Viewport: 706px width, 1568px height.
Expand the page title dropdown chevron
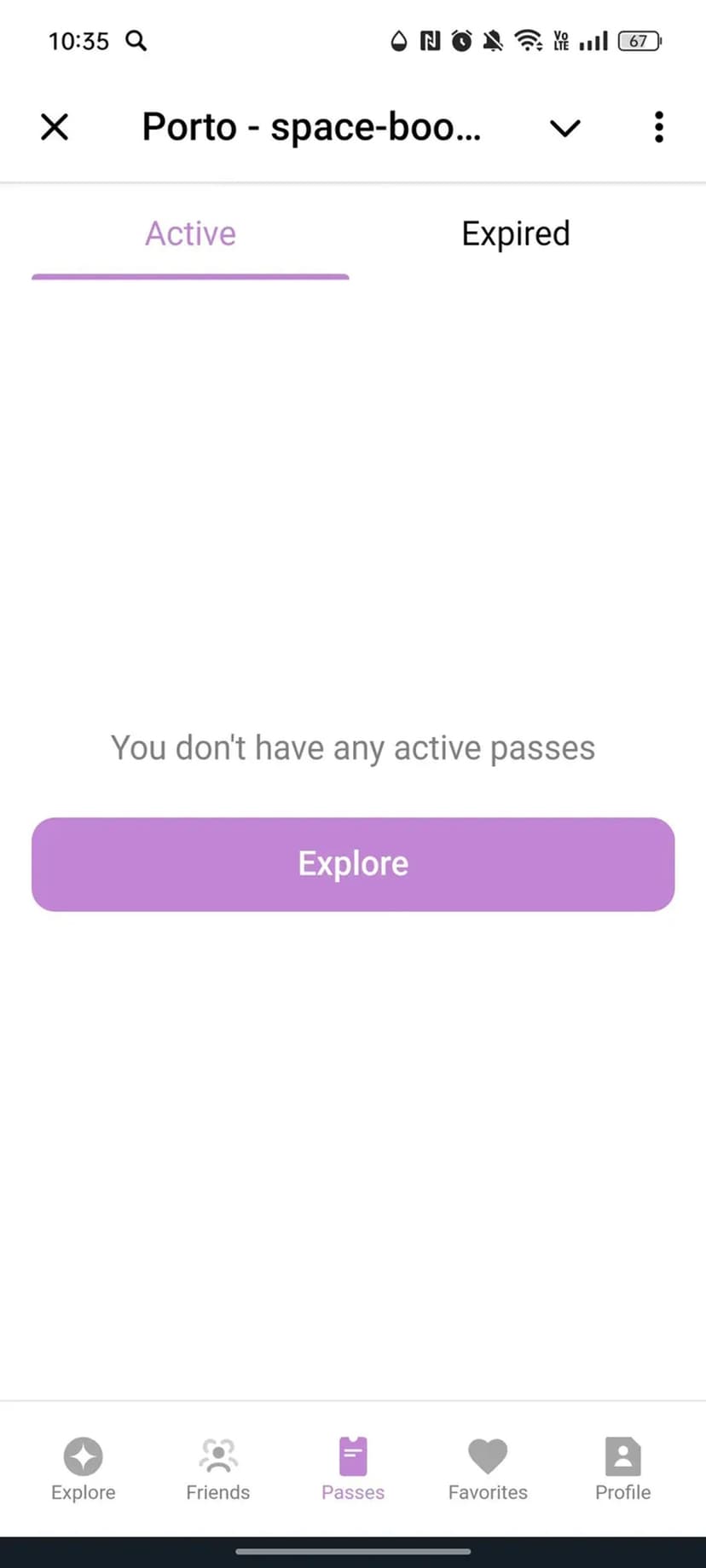pyautogui.click(x=564, y=128)
